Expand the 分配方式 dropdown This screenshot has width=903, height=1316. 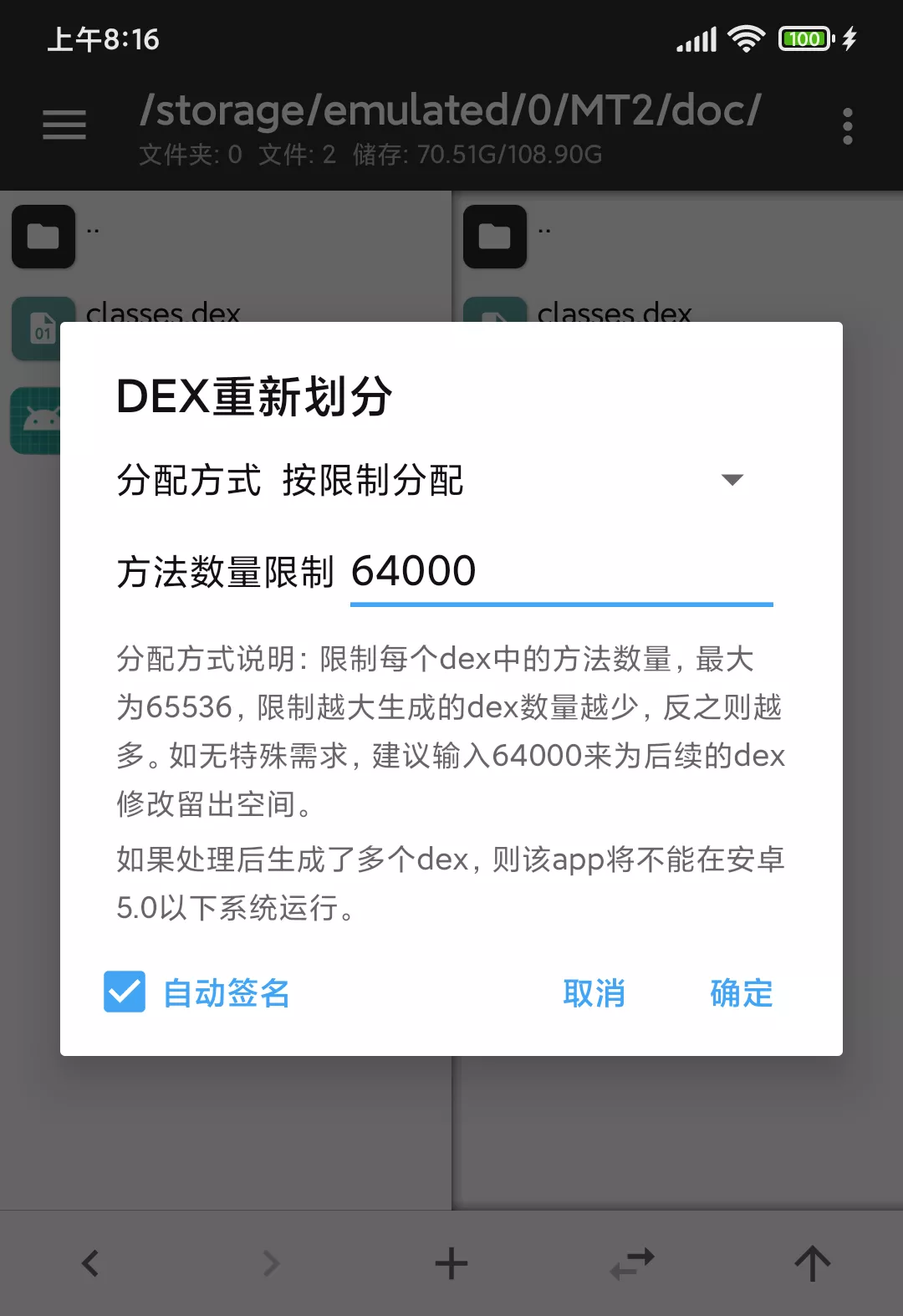(x=732, y=480)
